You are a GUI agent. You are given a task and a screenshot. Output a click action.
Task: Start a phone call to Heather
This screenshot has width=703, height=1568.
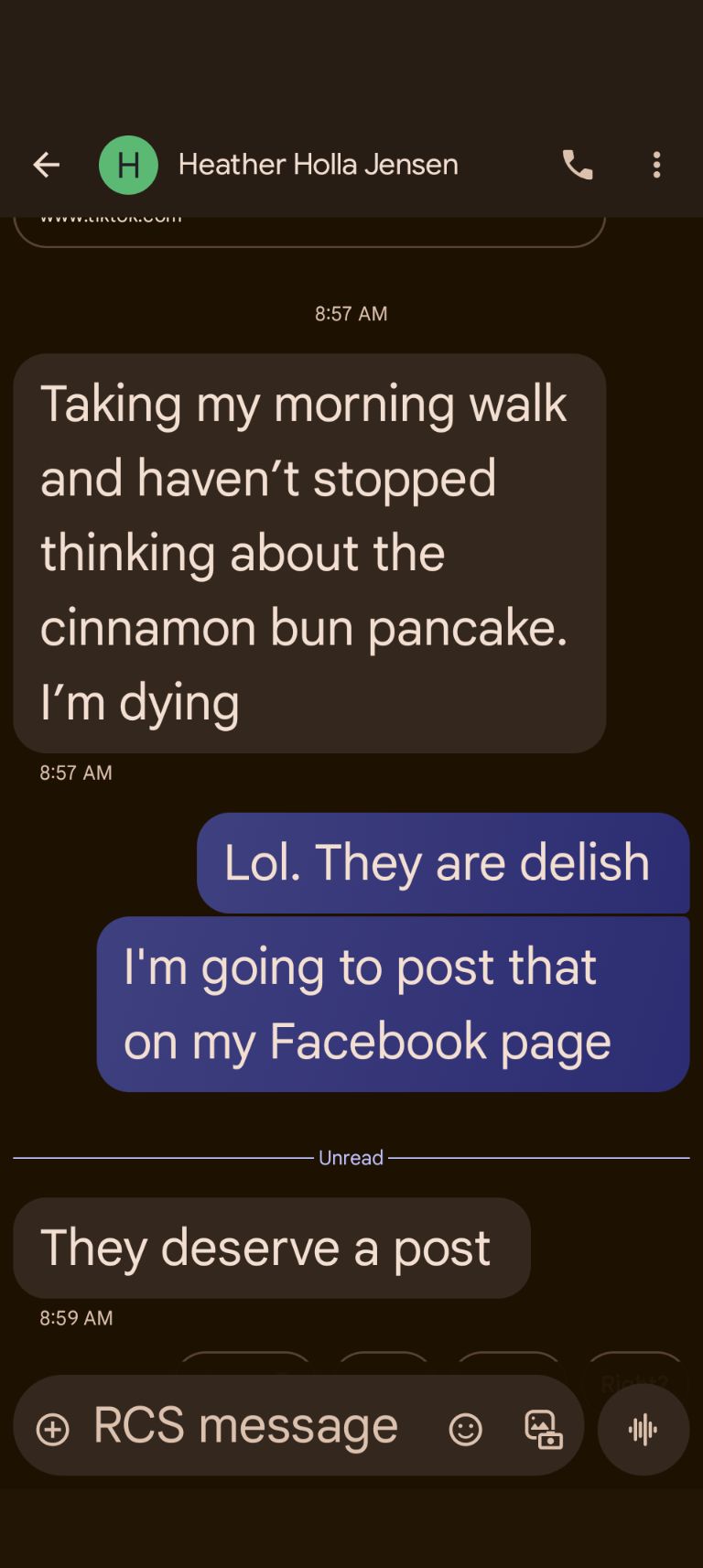[x=577, y=164]
